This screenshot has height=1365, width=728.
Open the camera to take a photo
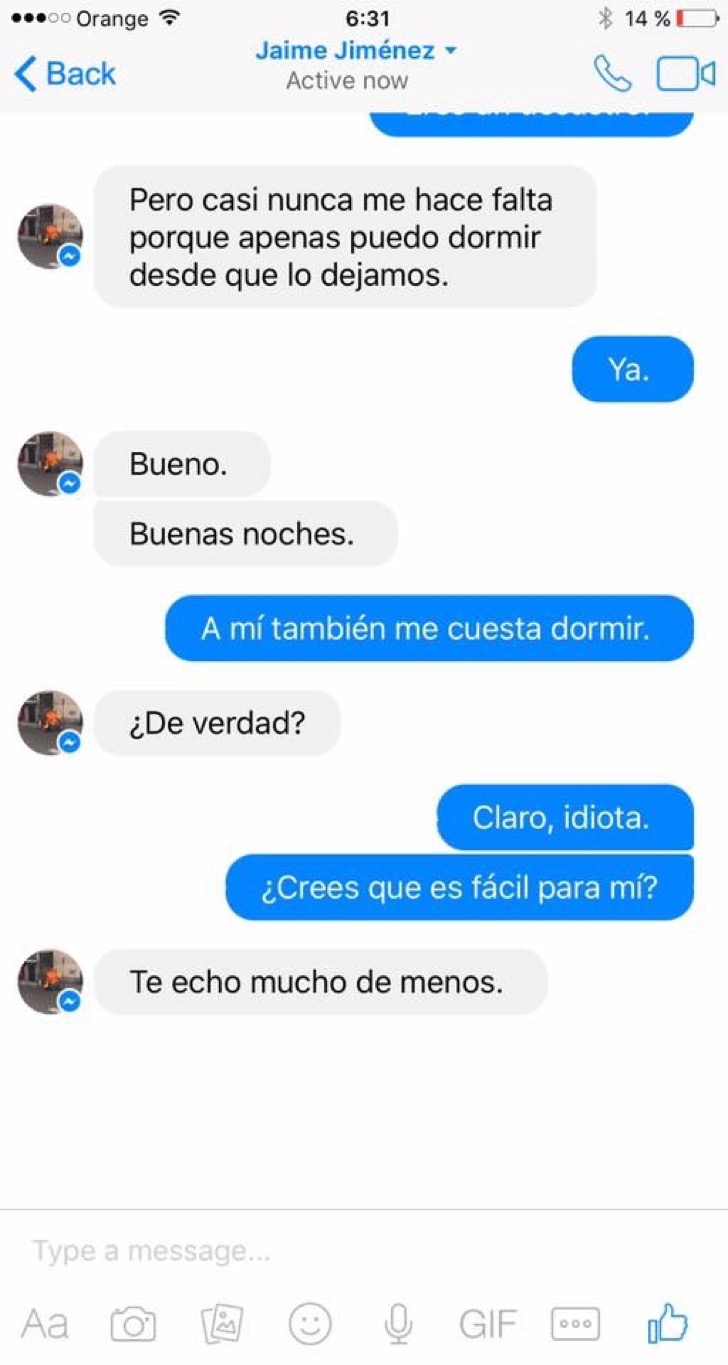133,1325
